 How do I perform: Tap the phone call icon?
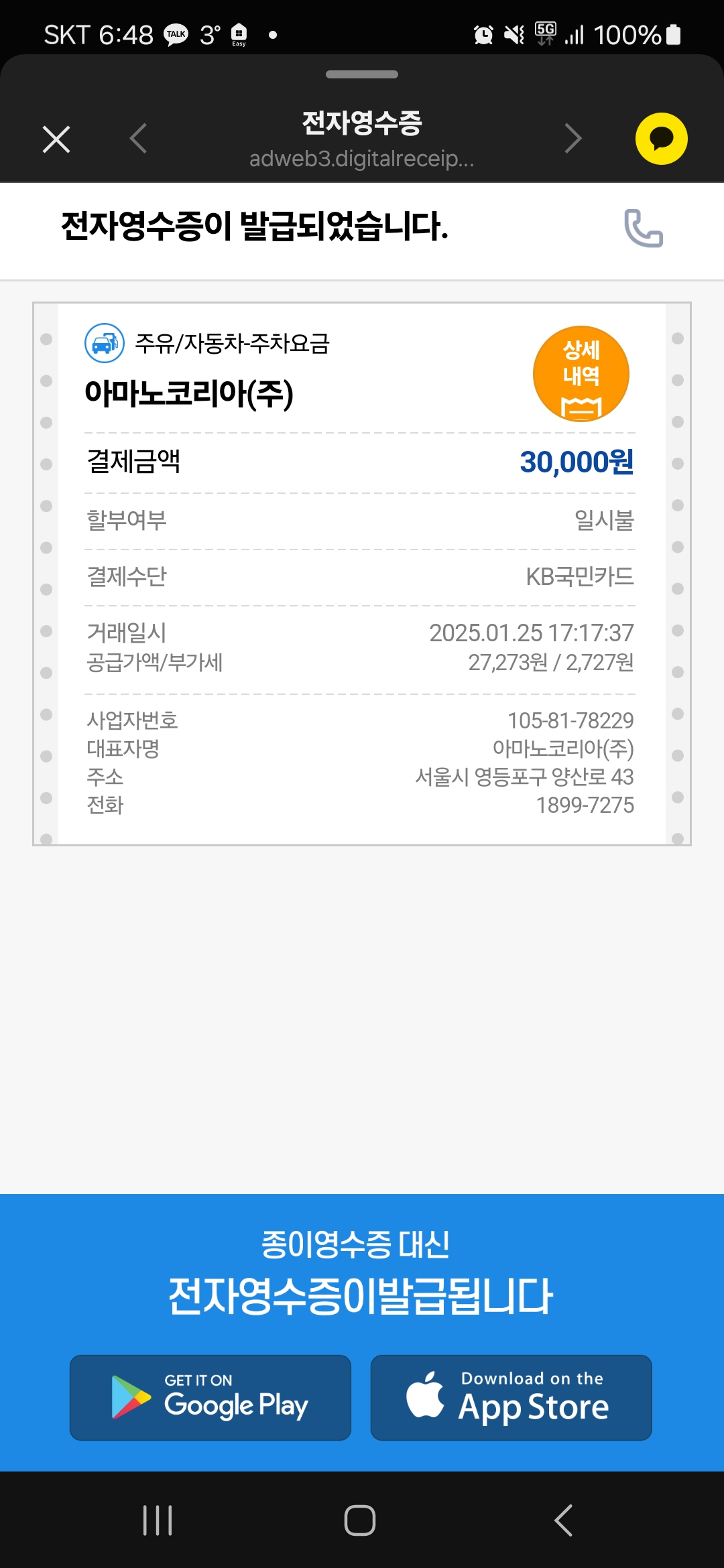(x=643, y=228)
